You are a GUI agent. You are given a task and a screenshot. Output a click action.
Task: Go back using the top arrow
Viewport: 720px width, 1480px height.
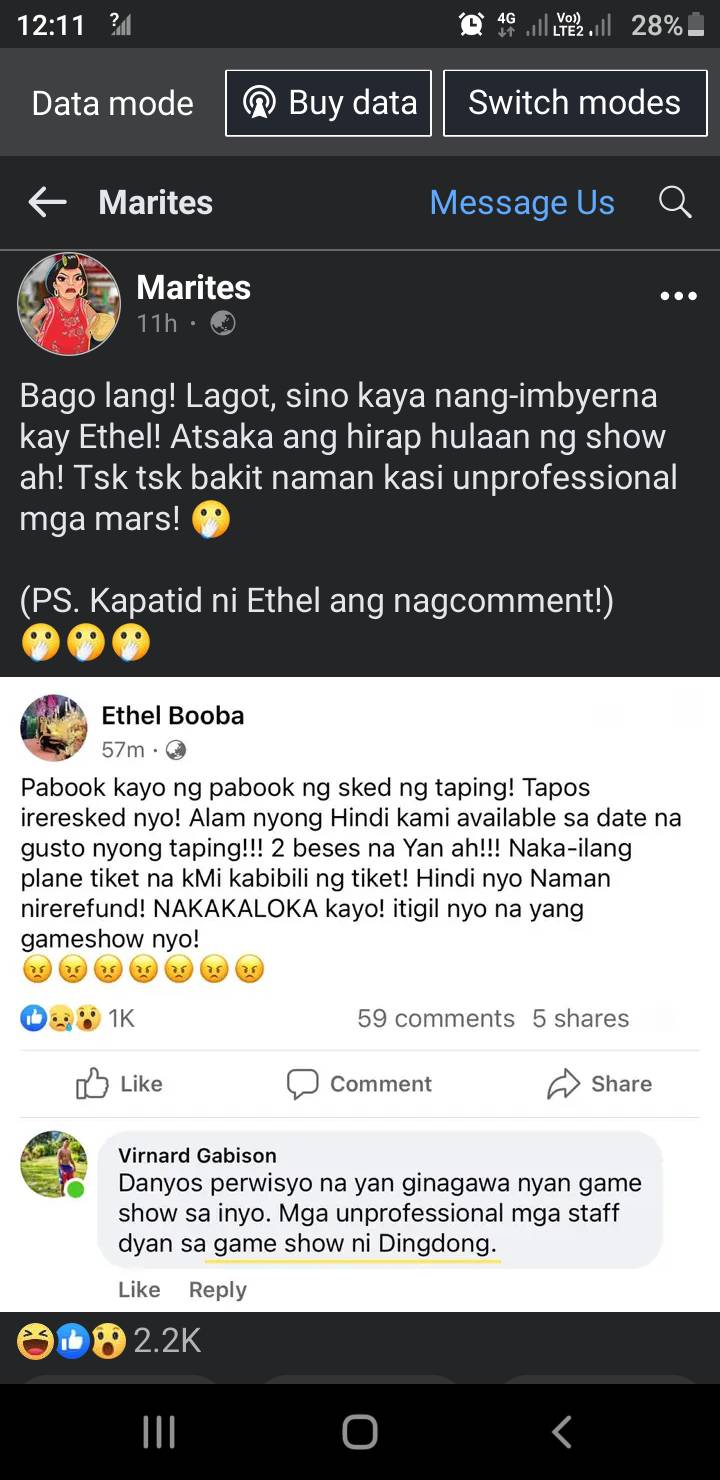pyautogui.click(x=47, y=203)
